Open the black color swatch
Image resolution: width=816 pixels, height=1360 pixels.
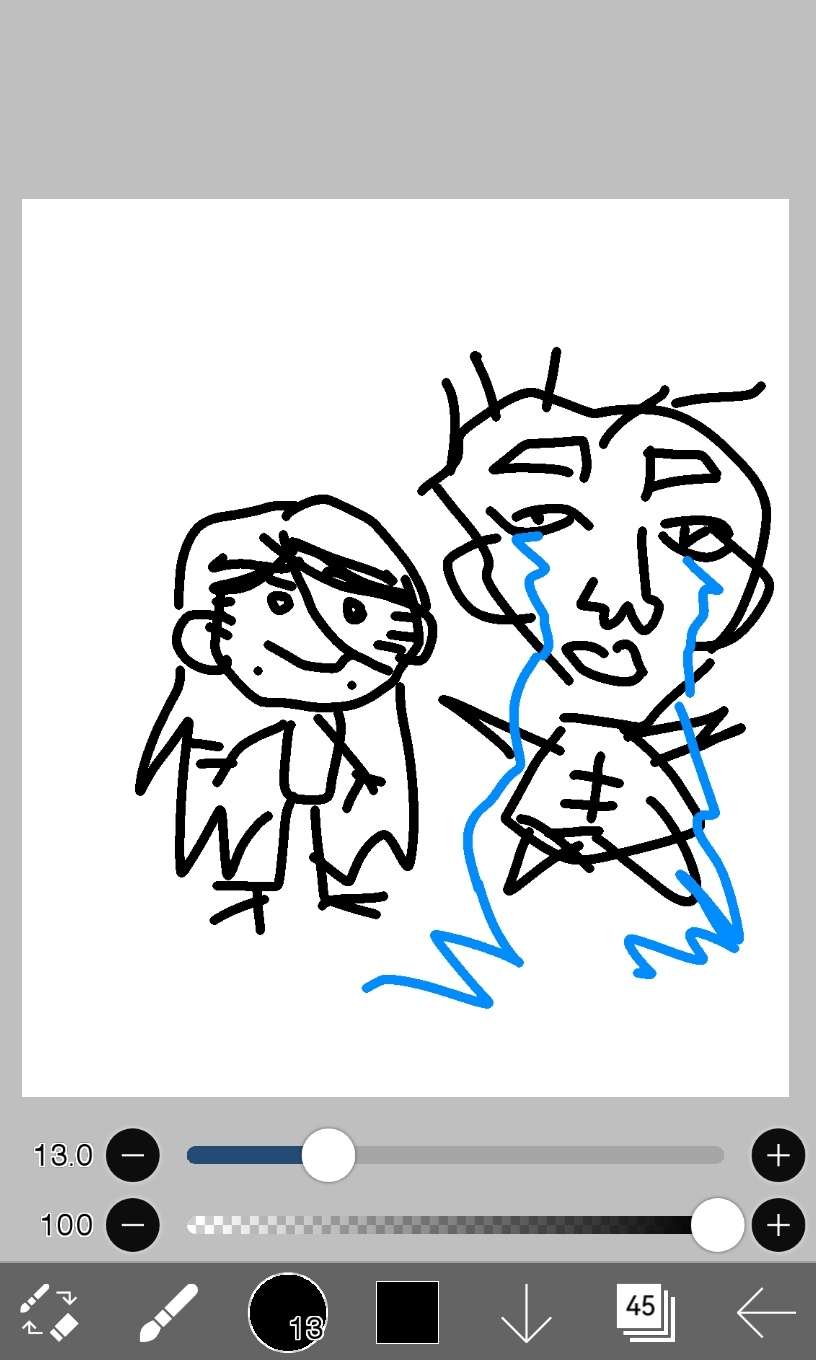click(407, 1312)
